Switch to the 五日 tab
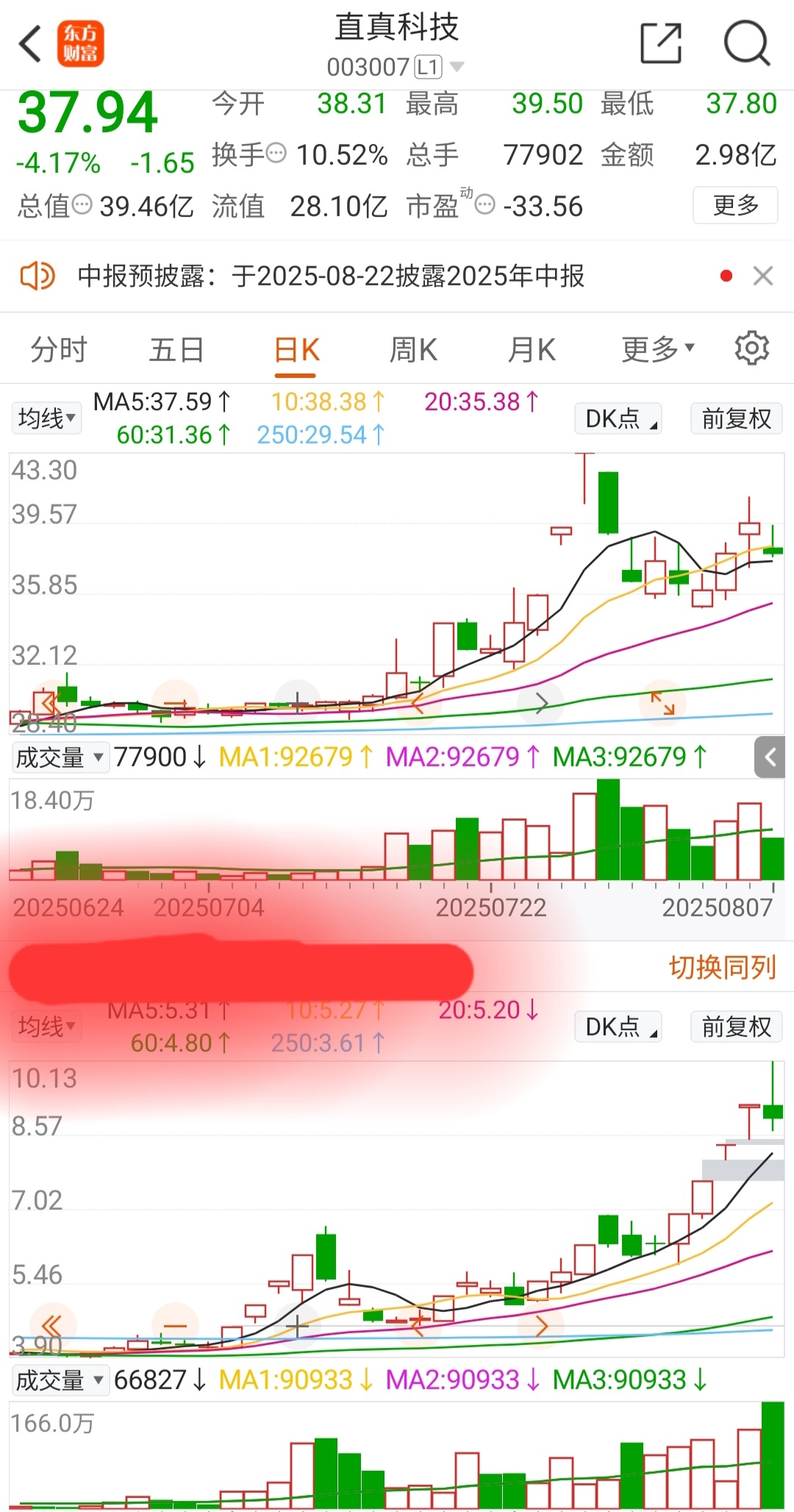794x1512 pixels. (x=176, y=349)
